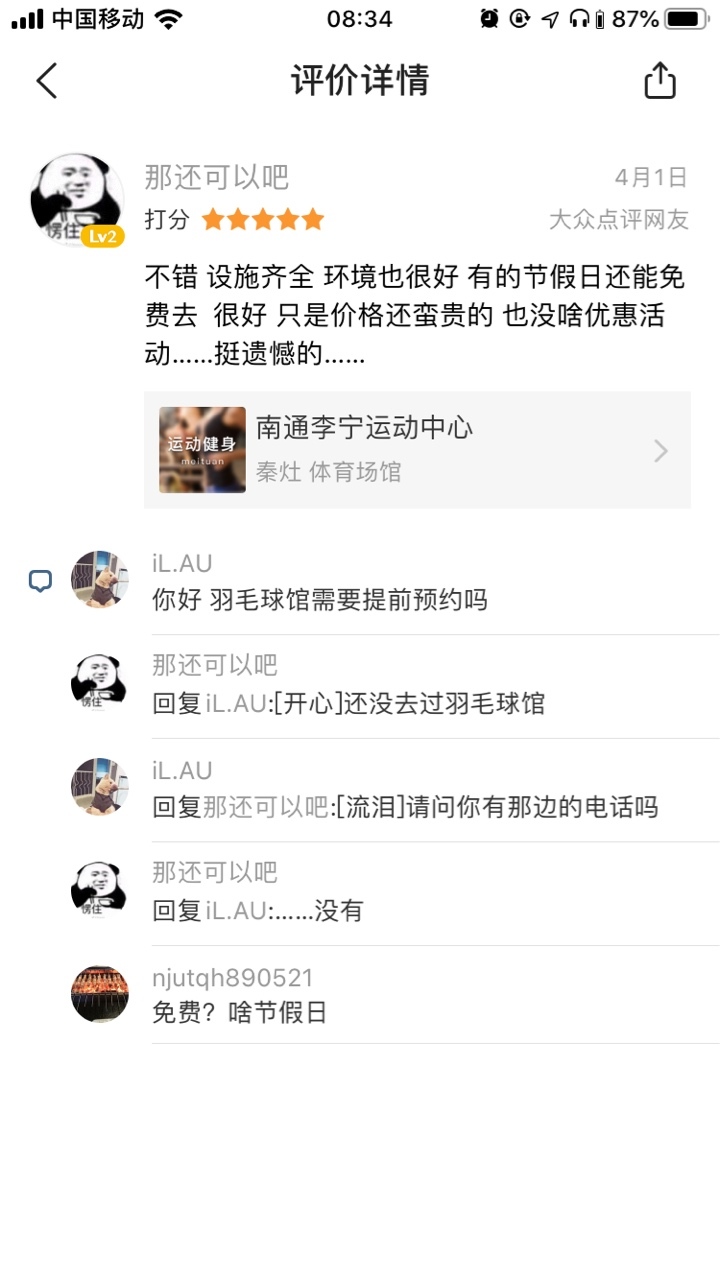View the reviewer username 那还可以吧 at top
720x1280 pixels.
pyautogui.click(x=217, y=178)
